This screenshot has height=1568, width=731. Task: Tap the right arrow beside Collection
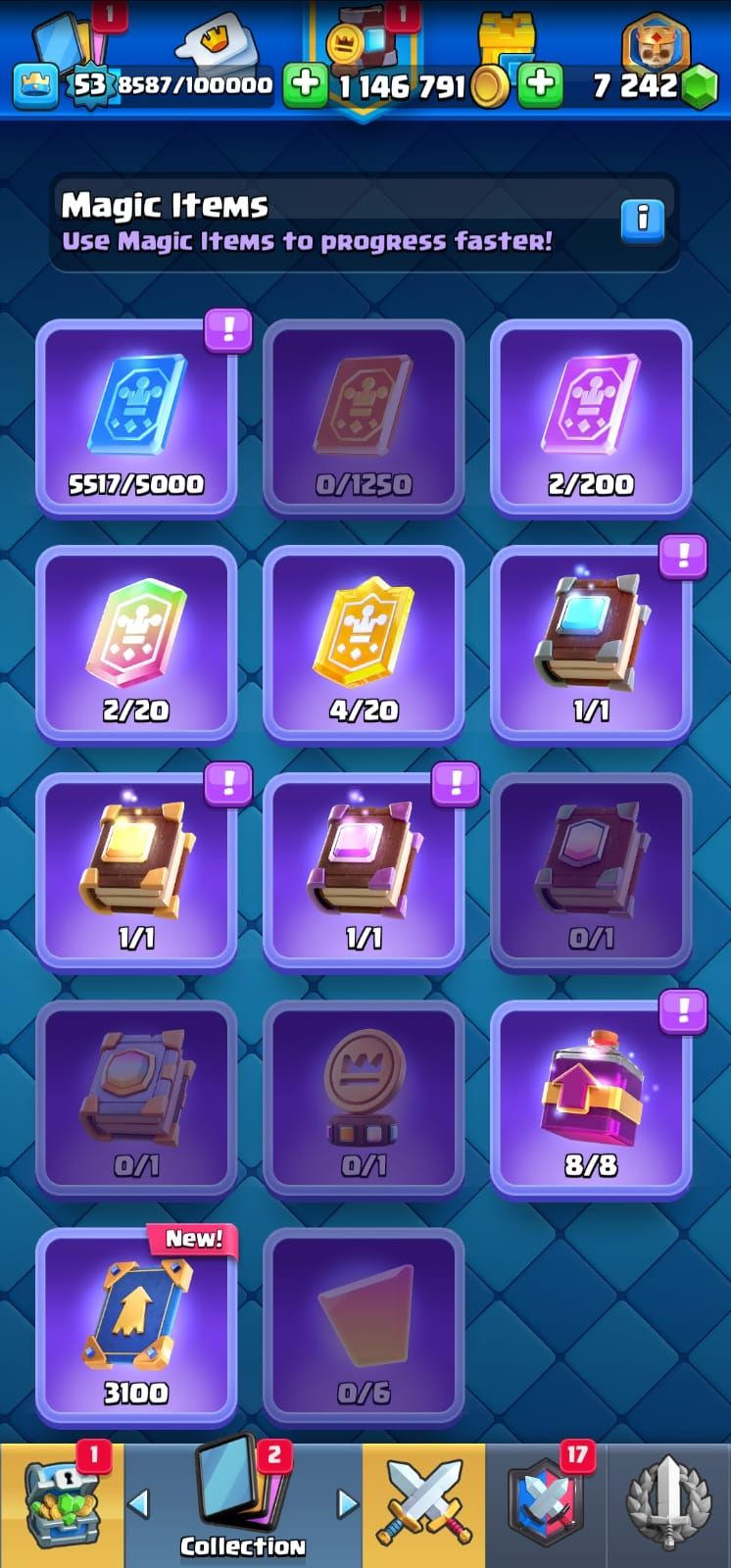click(x=347, y=1502)
